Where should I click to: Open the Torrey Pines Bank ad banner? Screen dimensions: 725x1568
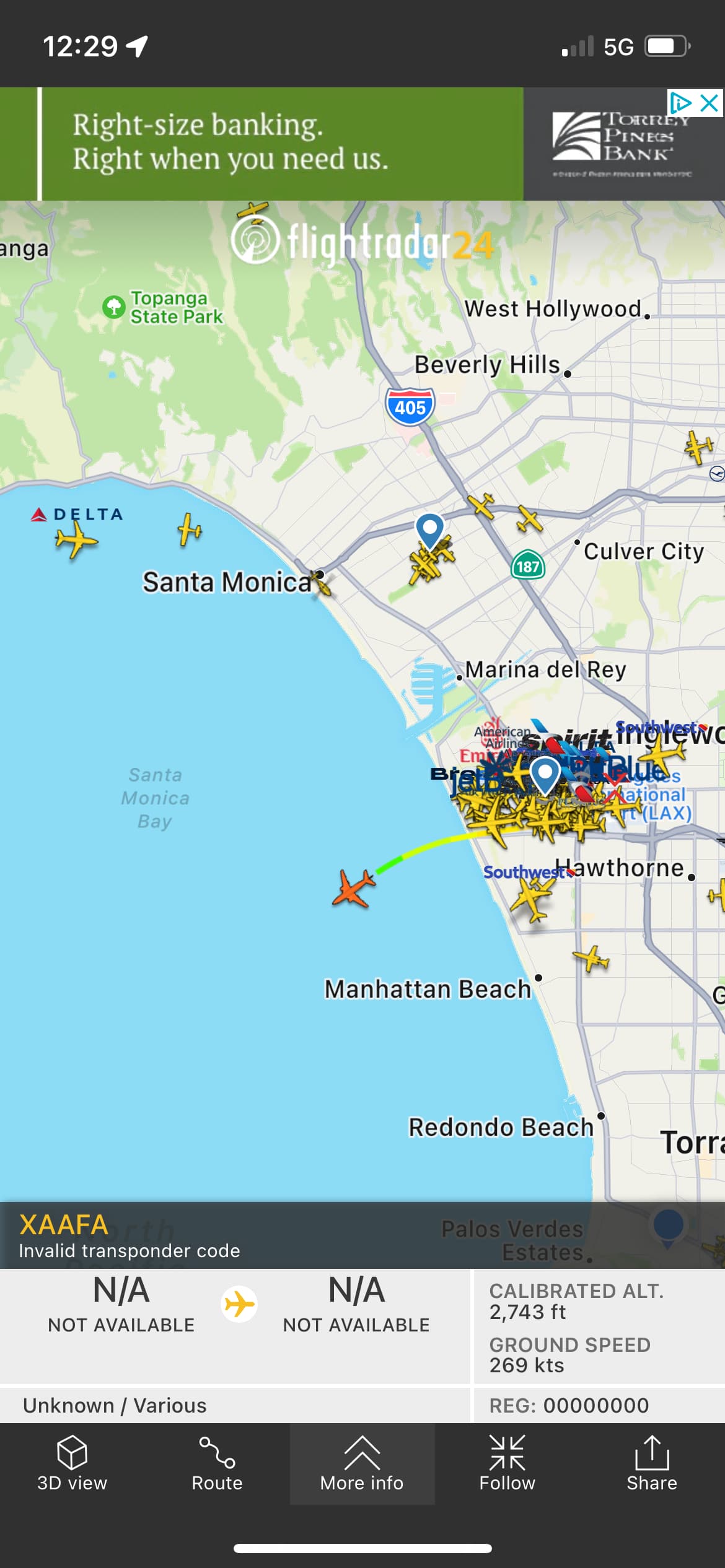[260, 144]
